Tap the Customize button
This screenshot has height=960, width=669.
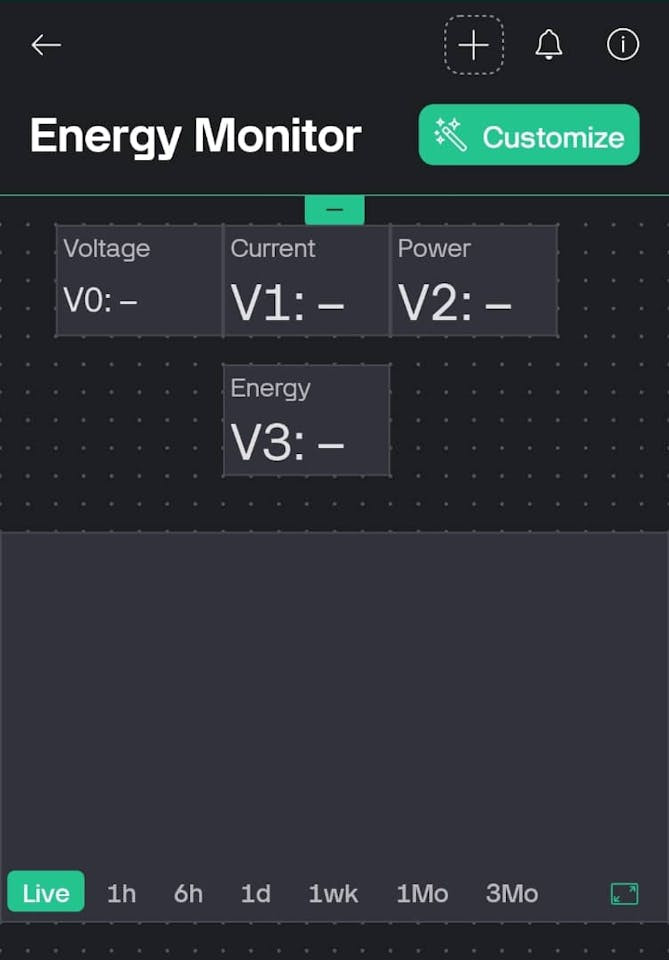pos(529,135)
